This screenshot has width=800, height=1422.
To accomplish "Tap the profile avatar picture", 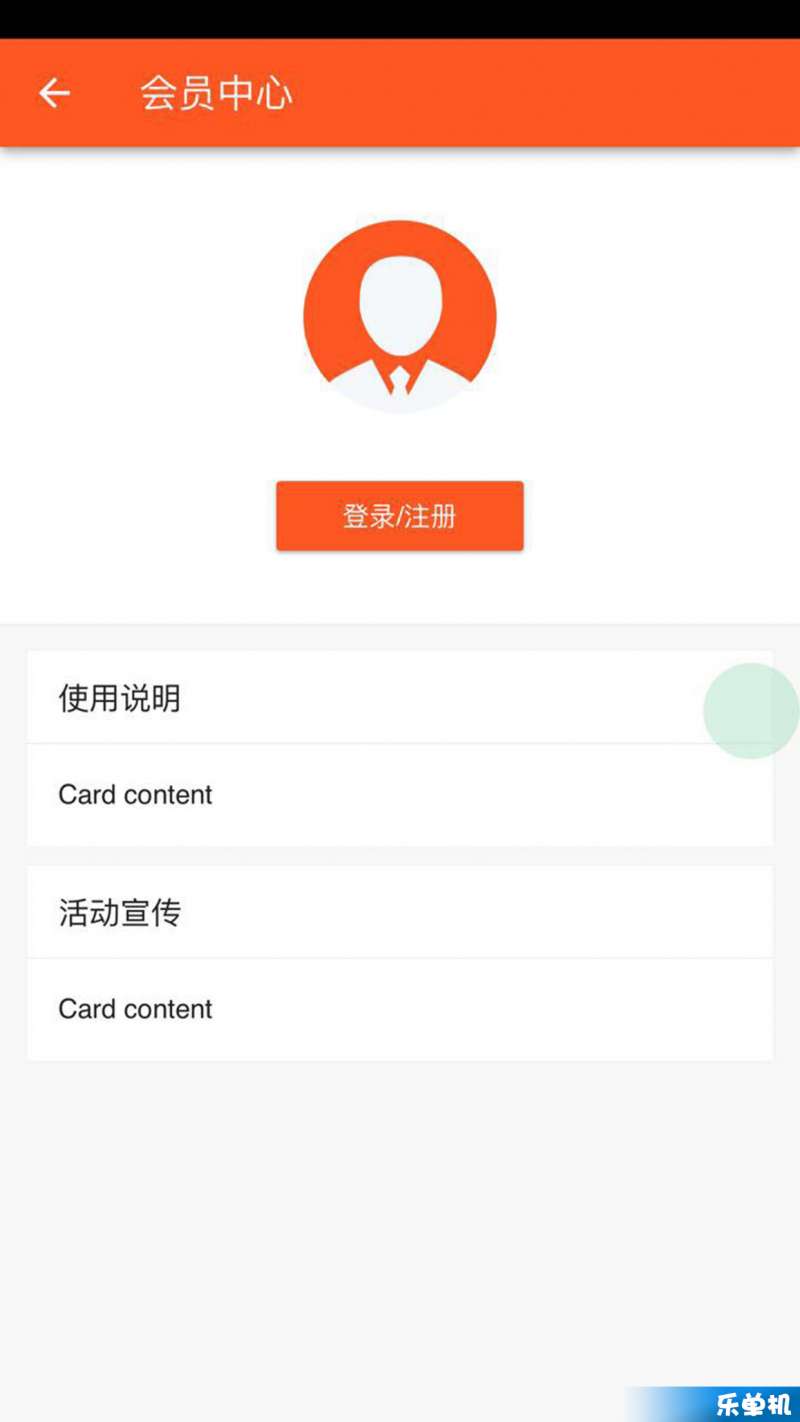I will (399, 317).
